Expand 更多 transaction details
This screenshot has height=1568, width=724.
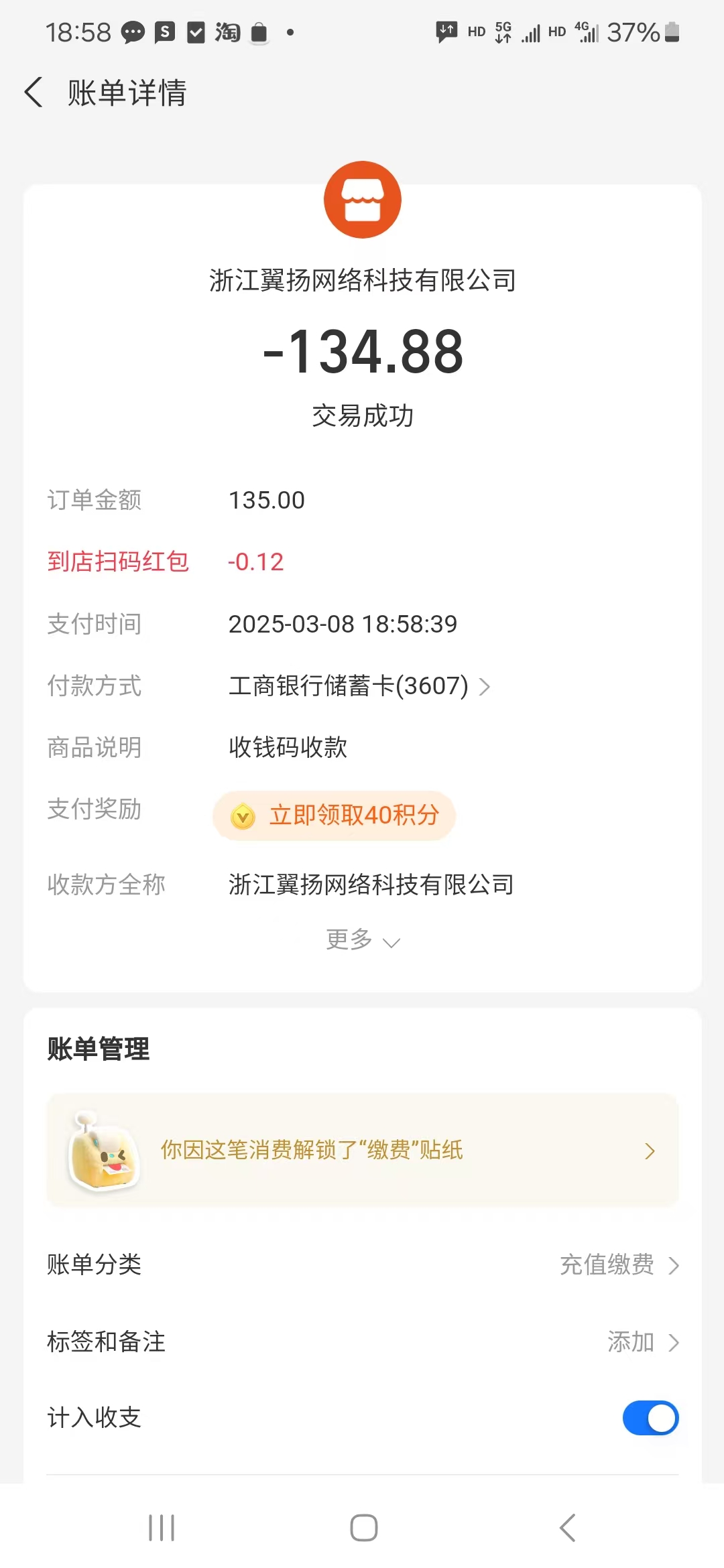[x=362, y=940]
